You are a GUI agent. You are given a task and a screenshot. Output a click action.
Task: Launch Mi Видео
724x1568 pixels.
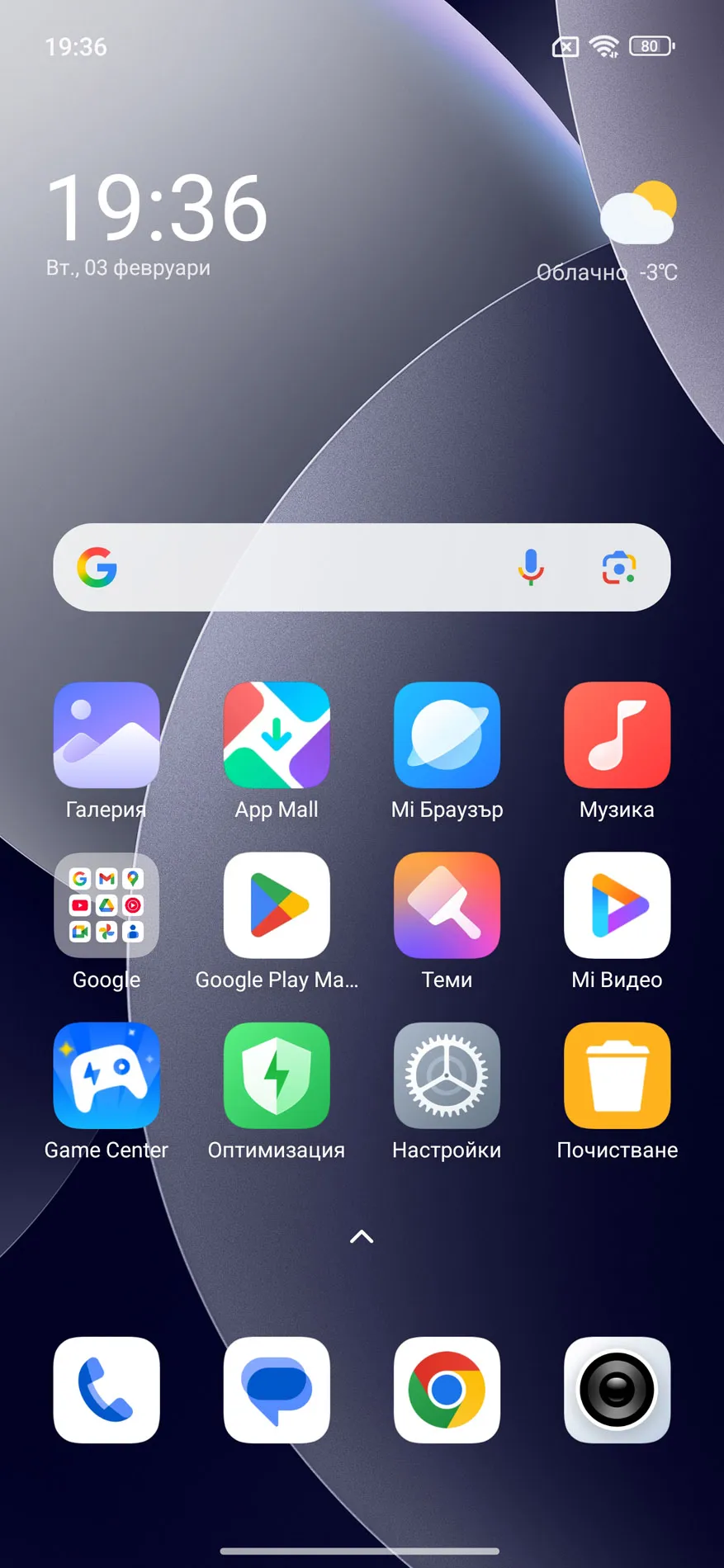click(x=617, y=905)
